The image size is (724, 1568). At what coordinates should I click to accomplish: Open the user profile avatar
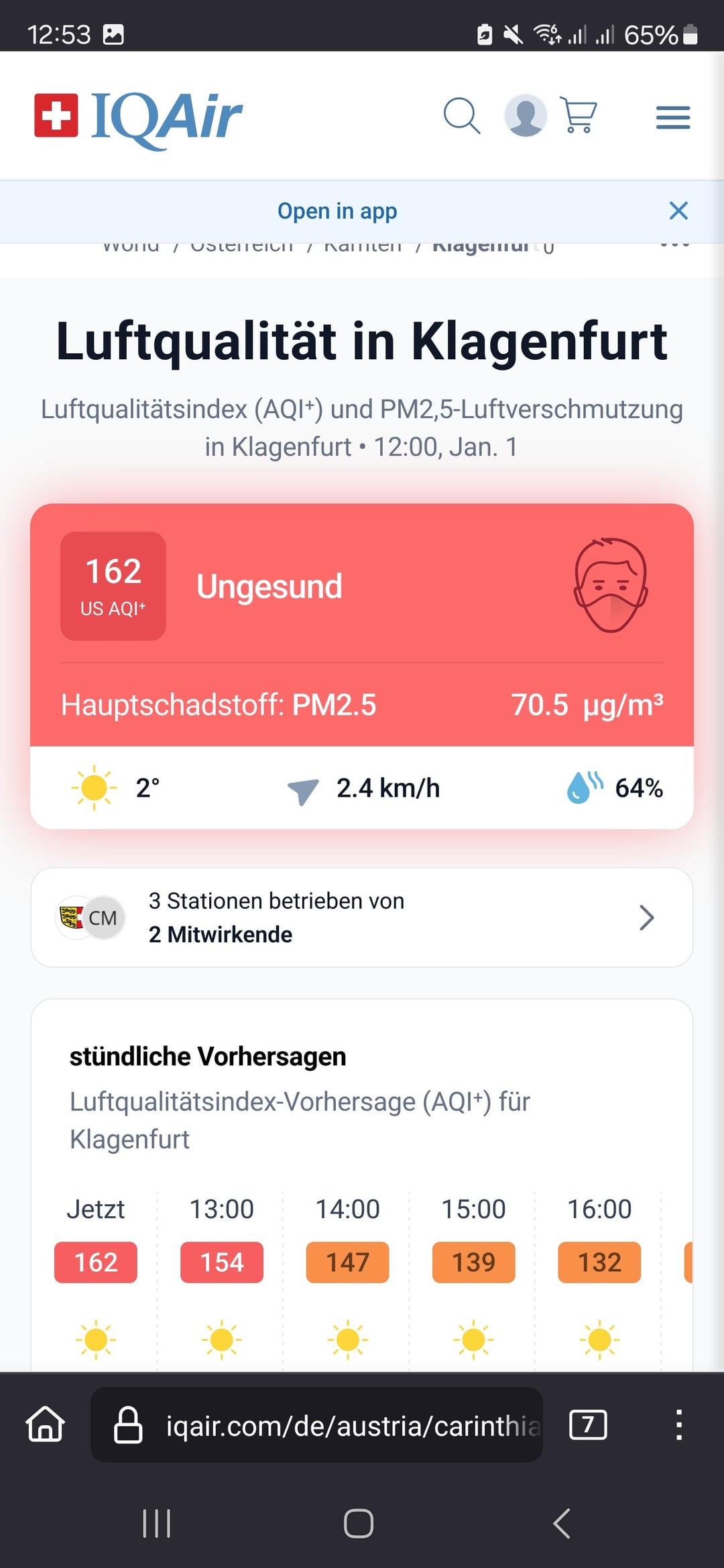526,115
